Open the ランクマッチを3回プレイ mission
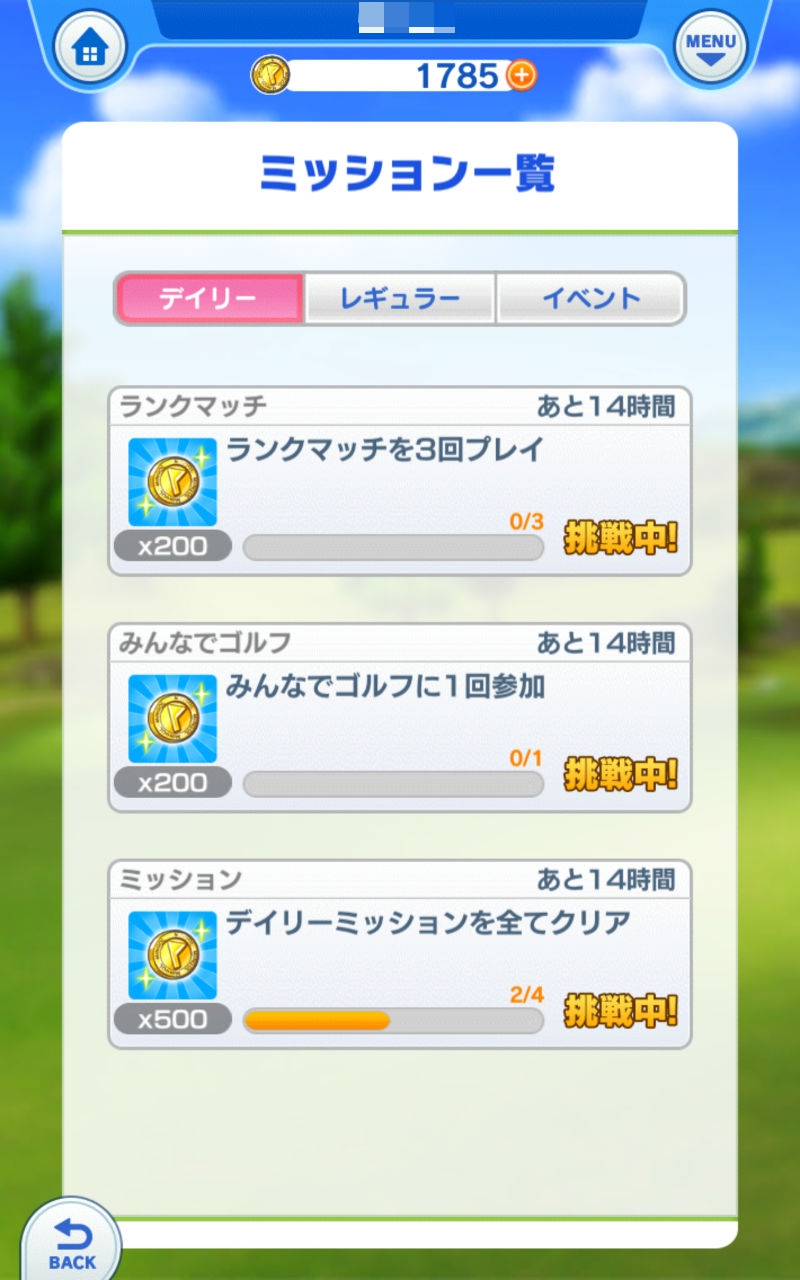This screenshot has height=1280, width=800. tap(399, 482)
